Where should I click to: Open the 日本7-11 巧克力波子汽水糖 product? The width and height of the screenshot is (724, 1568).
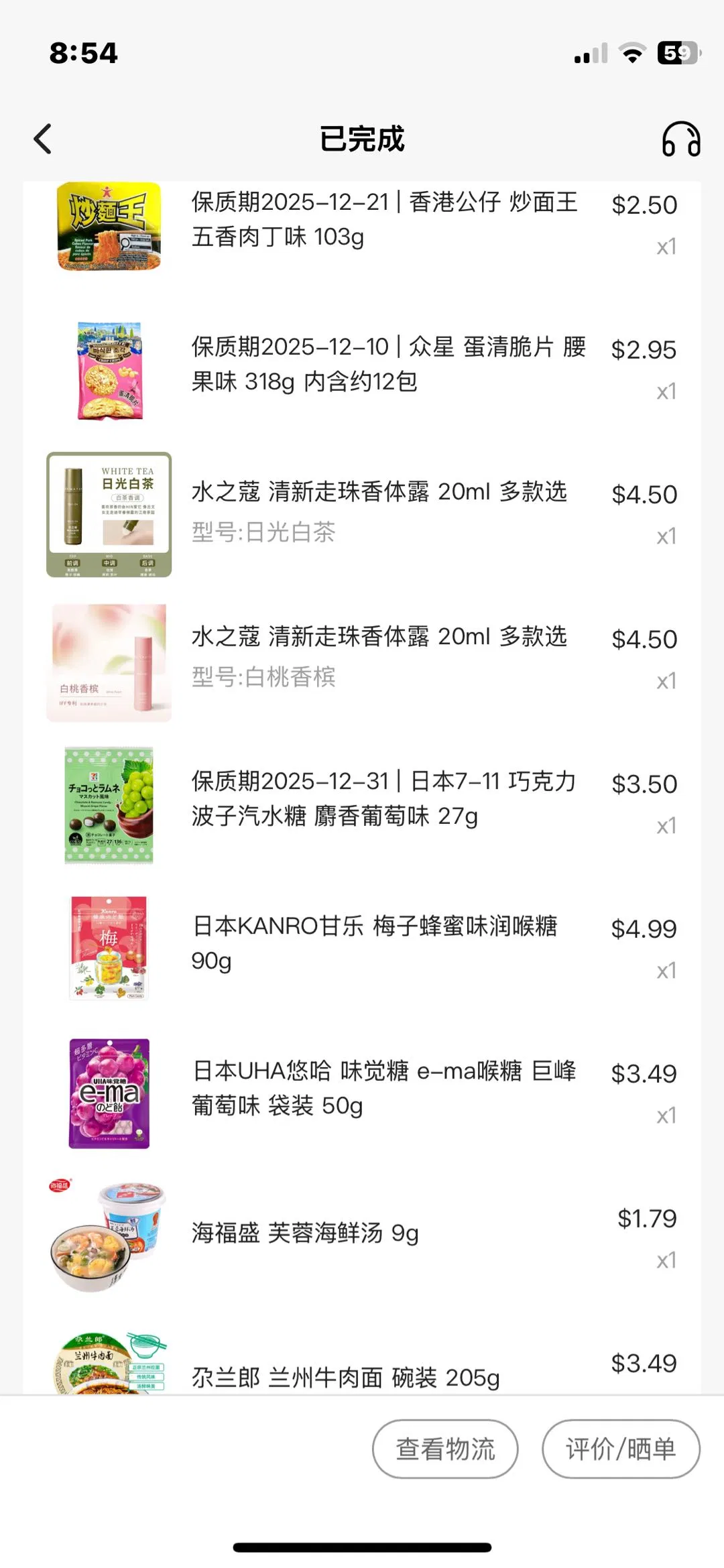(x=383, y=799)
